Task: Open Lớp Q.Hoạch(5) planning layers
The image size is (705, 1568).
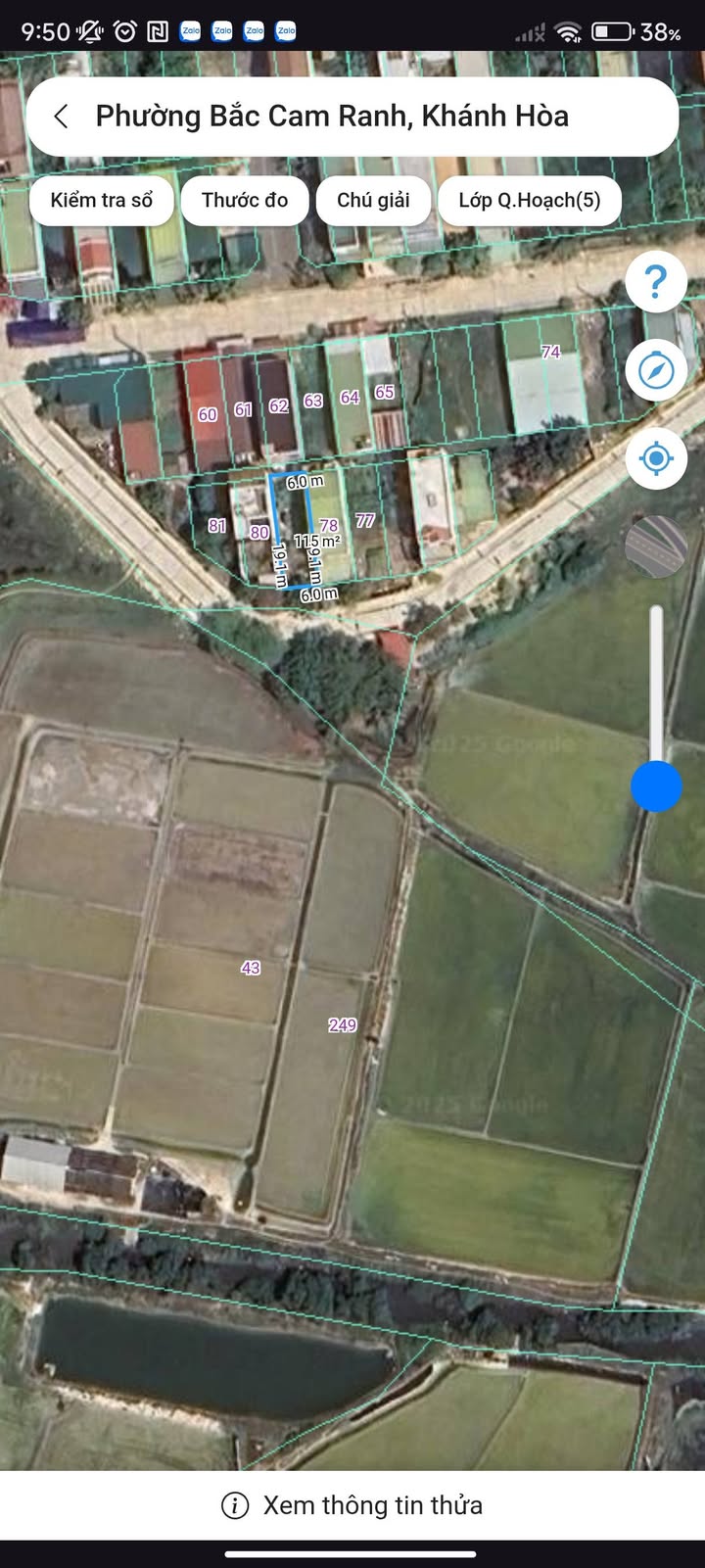Action: [529, 201]
